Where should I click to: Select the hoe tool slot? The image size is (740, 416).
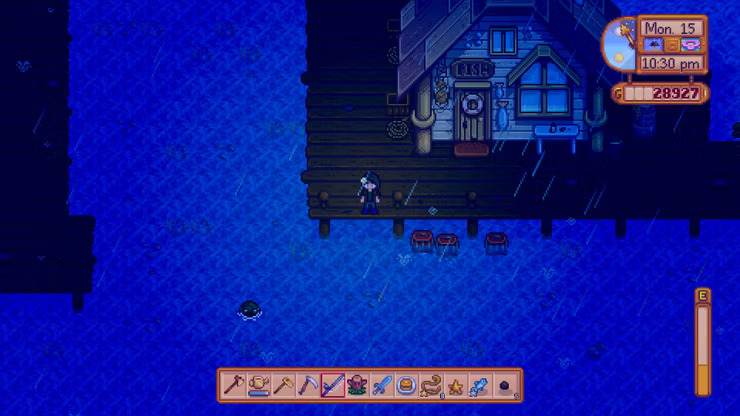pyautogui.click(x=284, y=385)
